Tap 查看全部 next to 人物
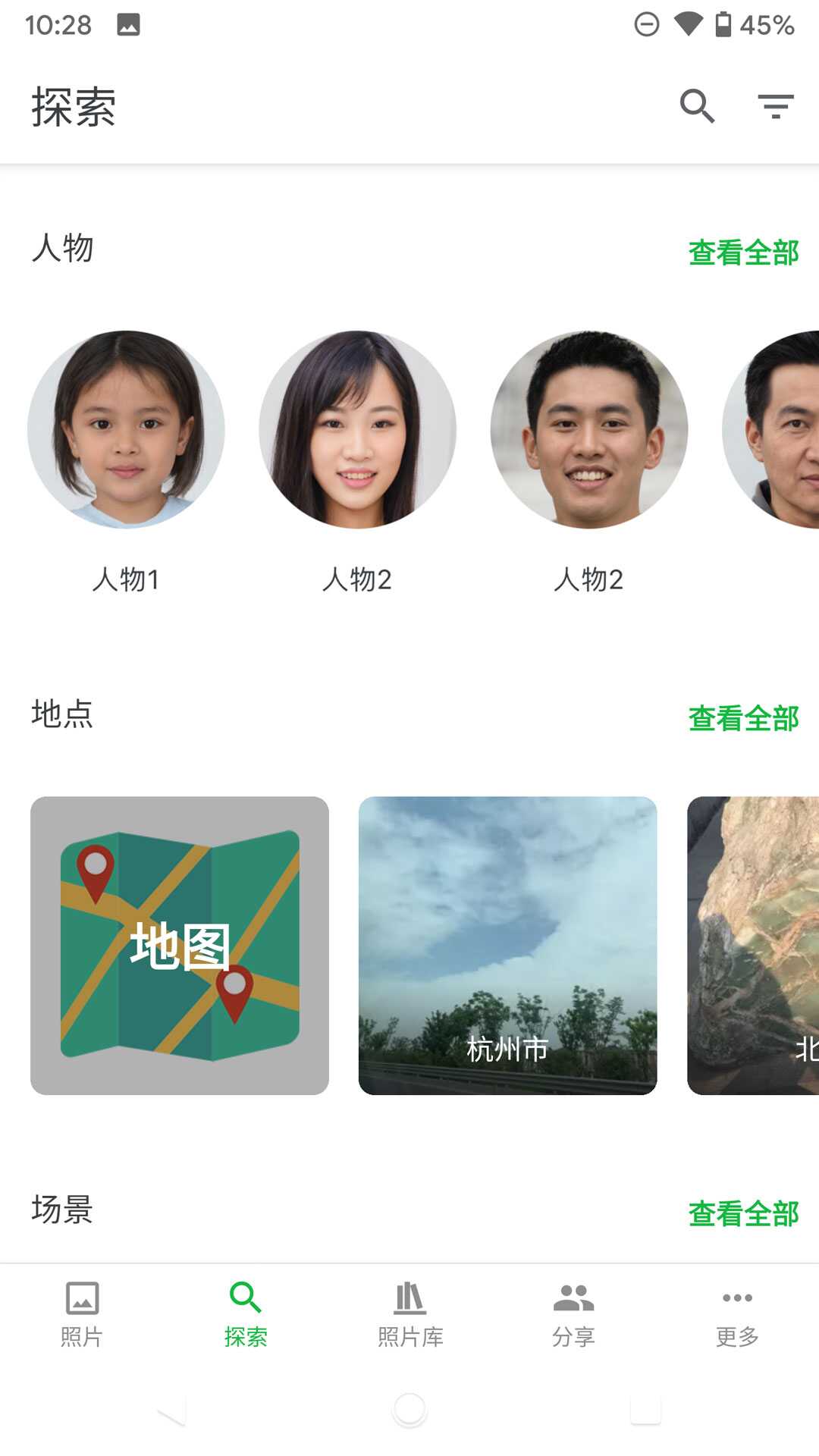Image resolution: width=819 pixels, height=1456 pixels. point(742,253)
